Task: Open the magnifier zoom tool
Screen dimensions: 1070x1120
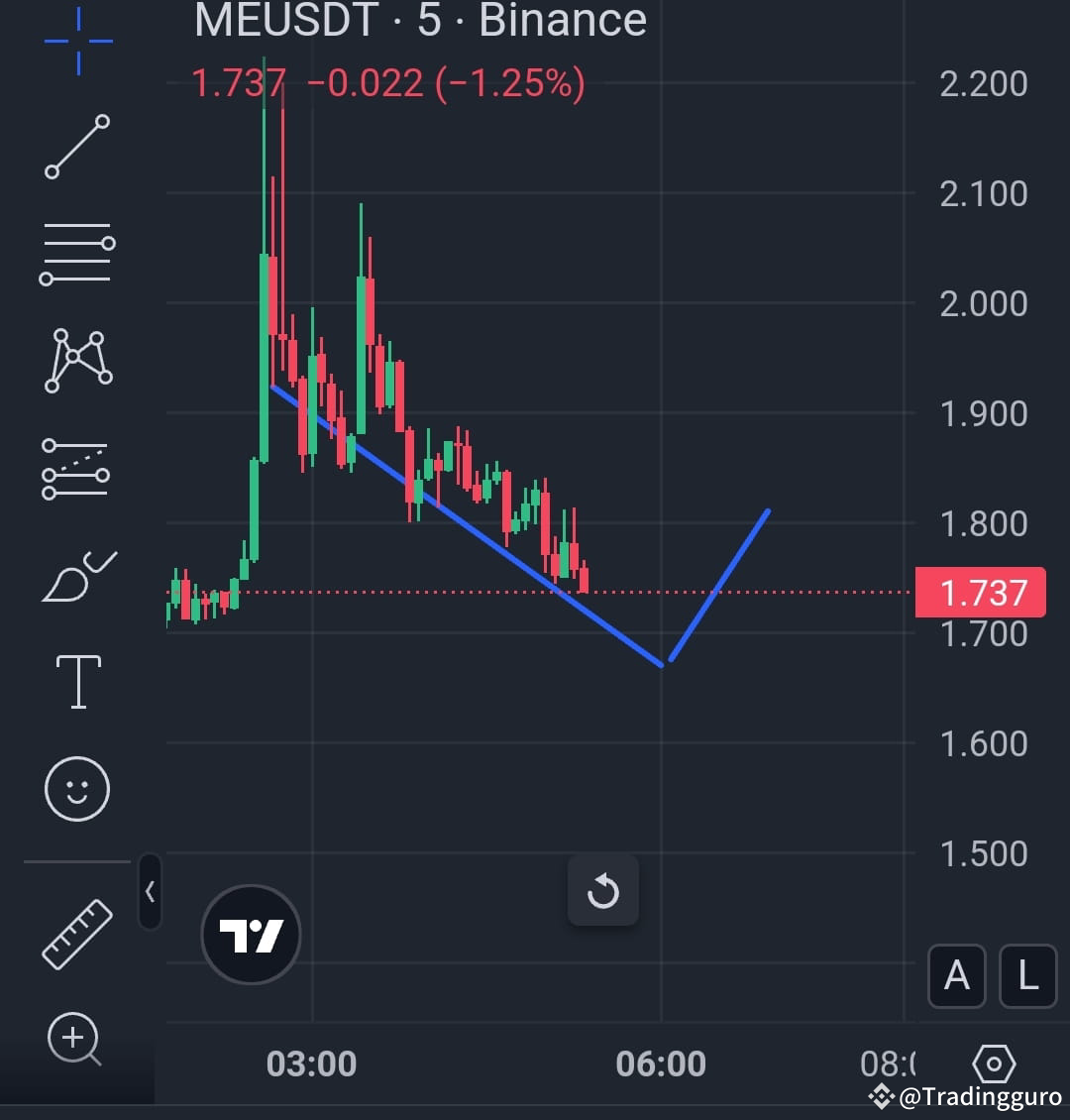Action: coord(77,1039)
